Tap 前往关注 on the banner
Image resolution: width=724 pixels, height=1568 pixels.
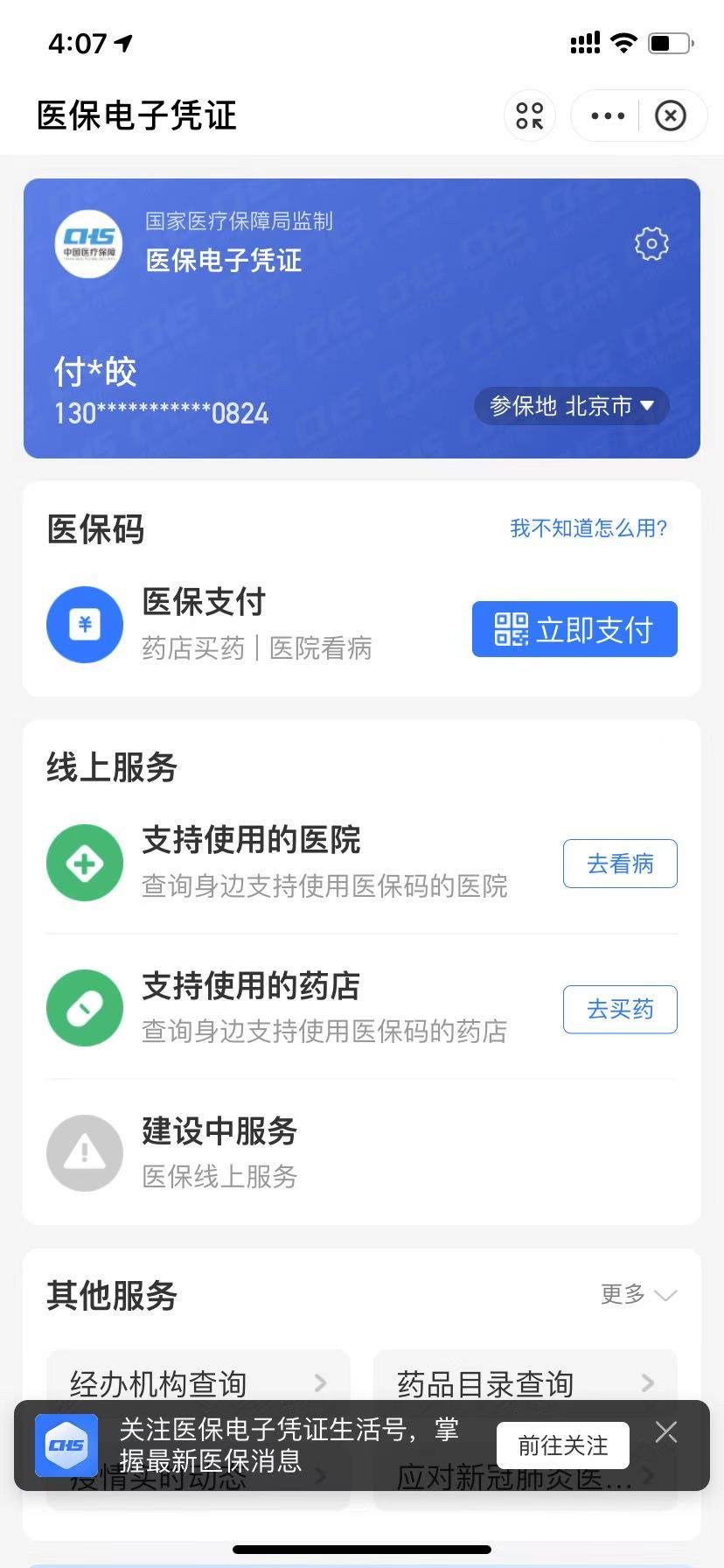563,1445
